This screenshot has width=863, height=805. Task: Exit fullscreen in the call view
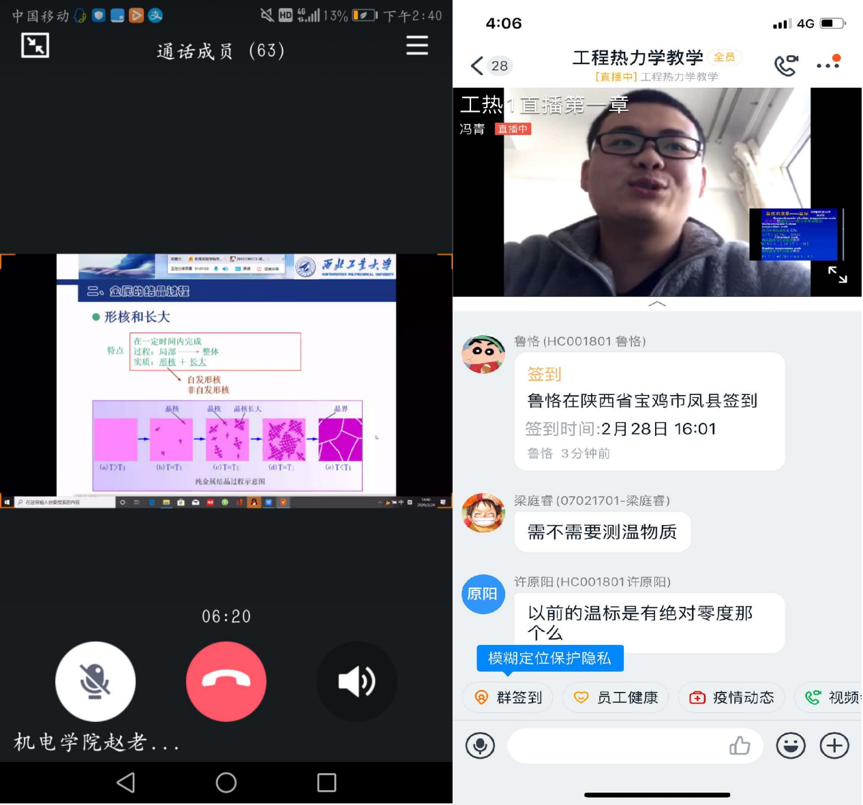[35, 45]
